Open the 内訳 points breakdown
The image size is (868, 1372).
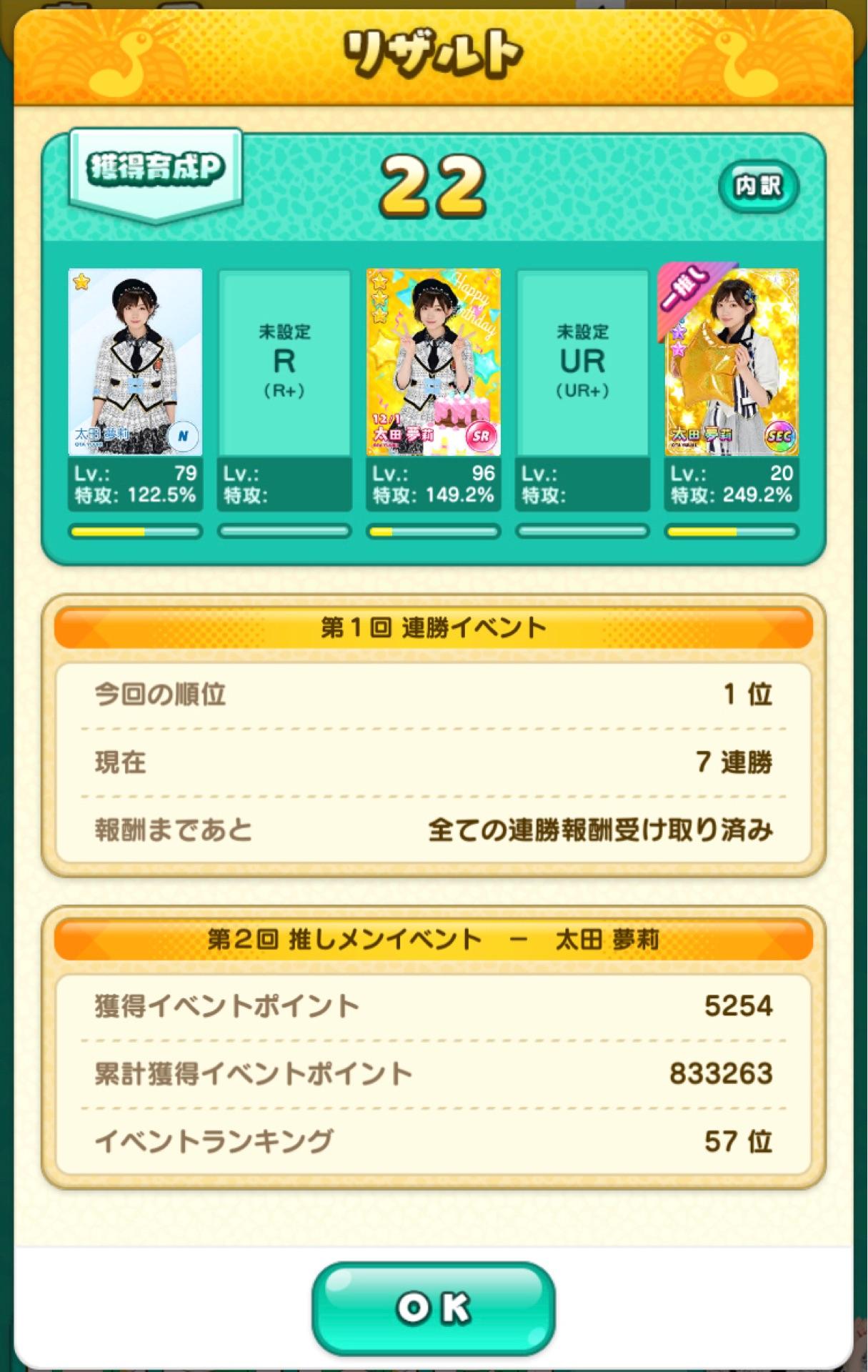[x=757, y=187]
